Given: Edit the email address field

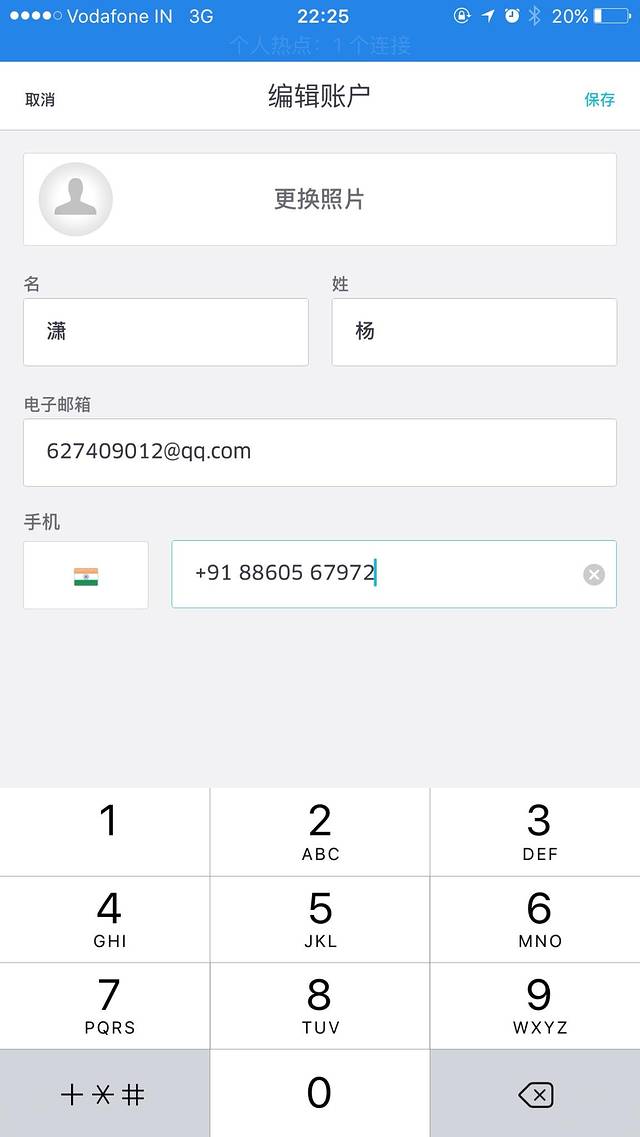Looking at the screenshot, I should point(319,452).
